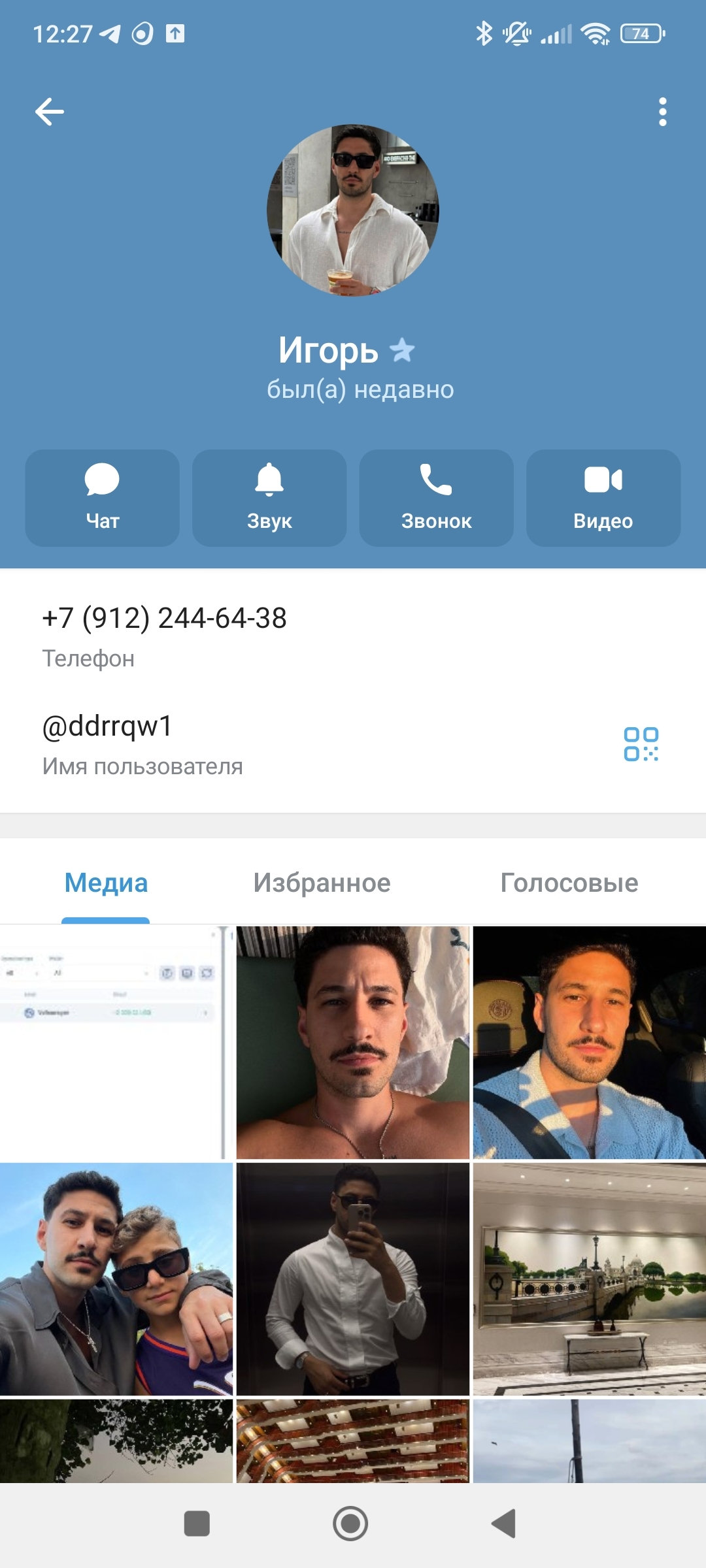Switch to the Медиа tab
This screenshot has height=1568, width=706.
106,883
